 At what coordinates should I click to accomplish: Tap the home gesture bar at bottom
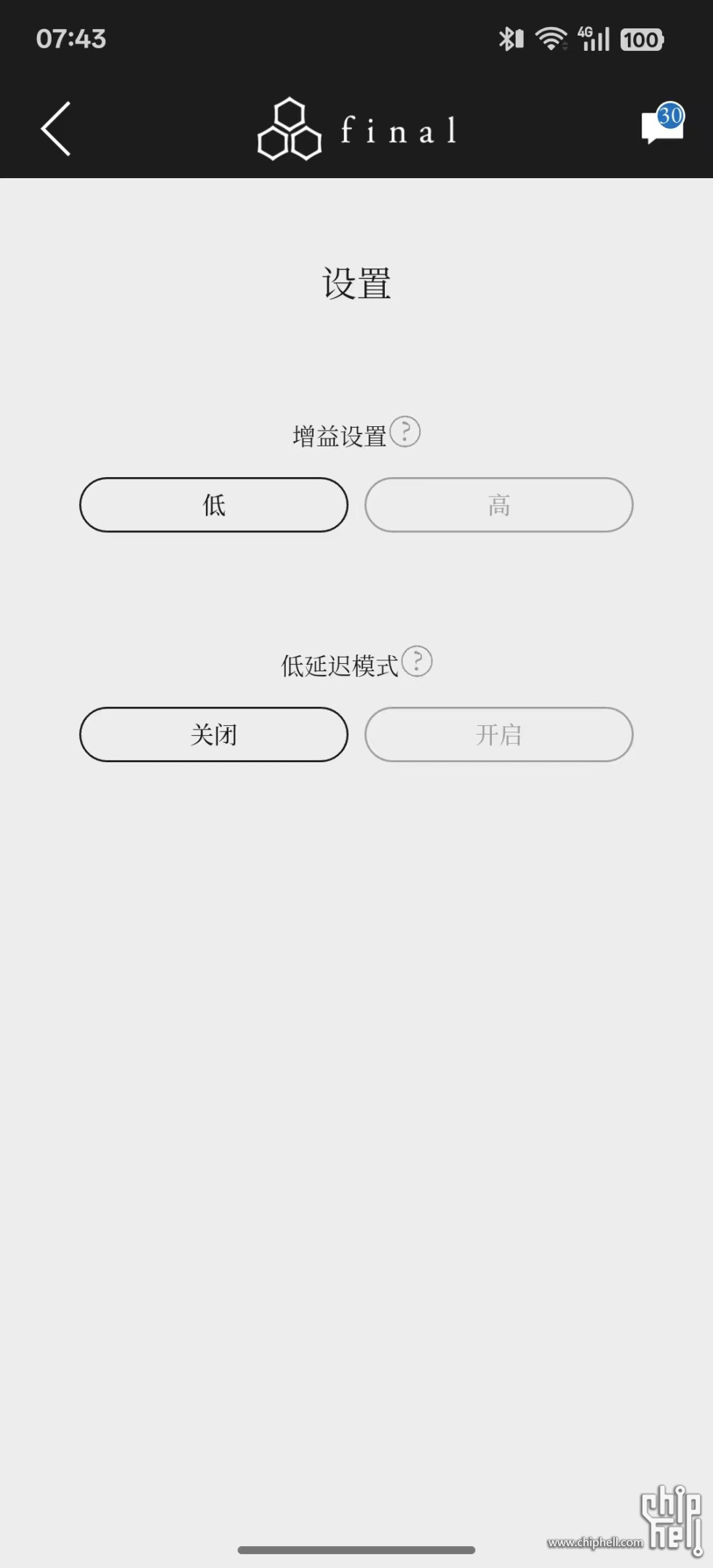[356, 1549]
